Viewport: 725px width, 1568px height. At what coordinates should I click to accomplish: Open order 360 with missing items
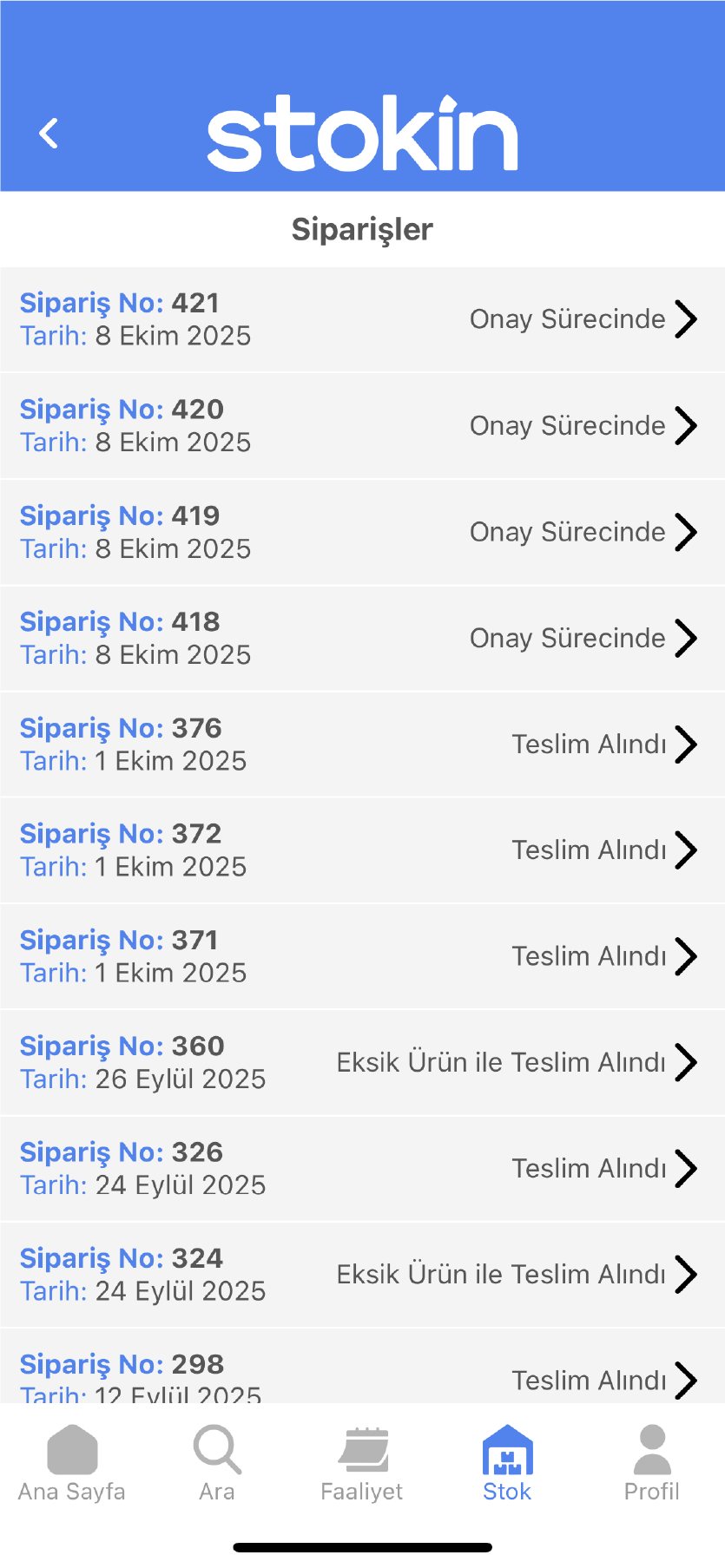(x=362, y=1062)
